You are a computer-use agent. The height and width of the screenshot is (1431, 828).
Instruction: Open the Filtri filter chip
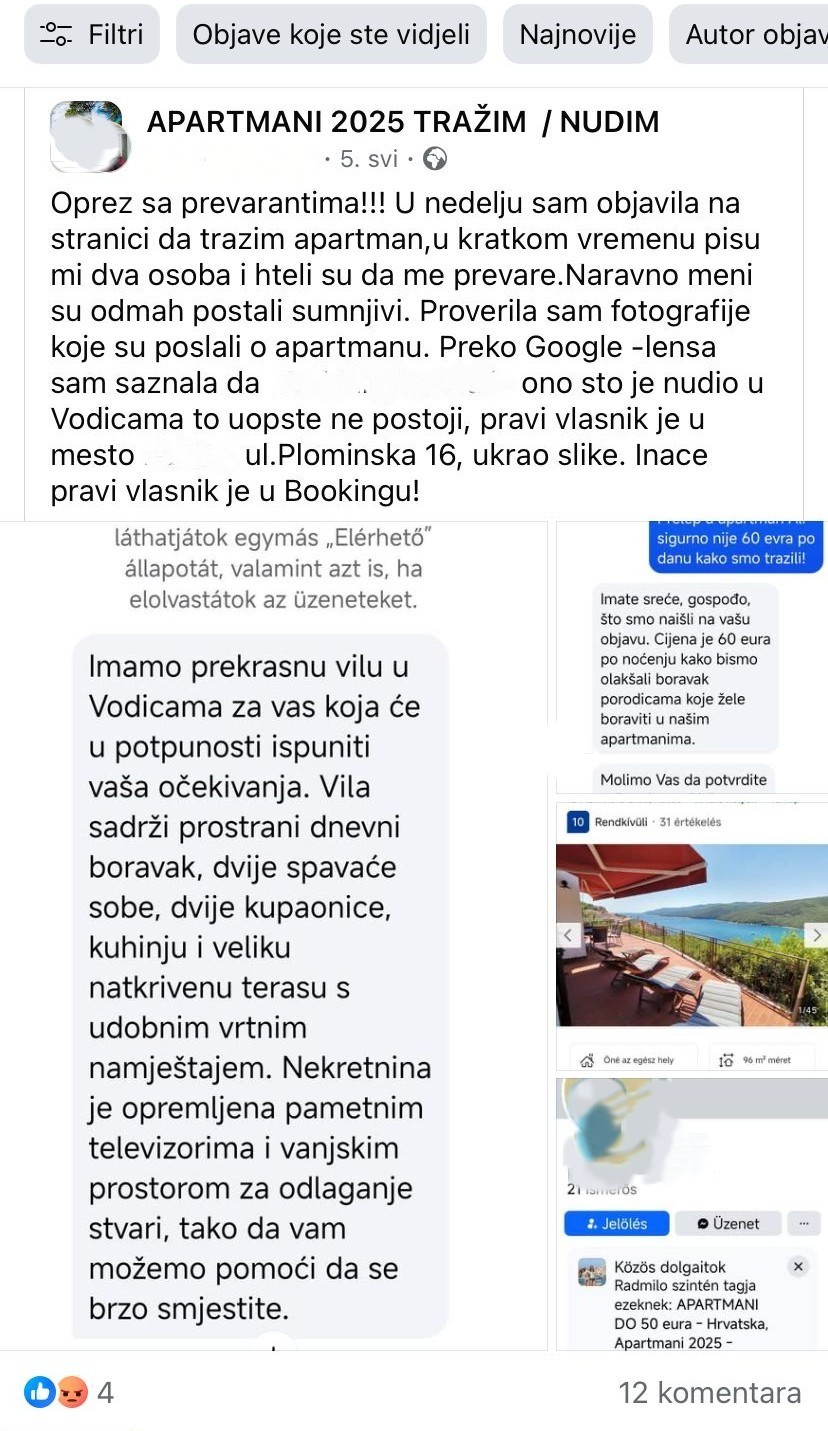91,34
